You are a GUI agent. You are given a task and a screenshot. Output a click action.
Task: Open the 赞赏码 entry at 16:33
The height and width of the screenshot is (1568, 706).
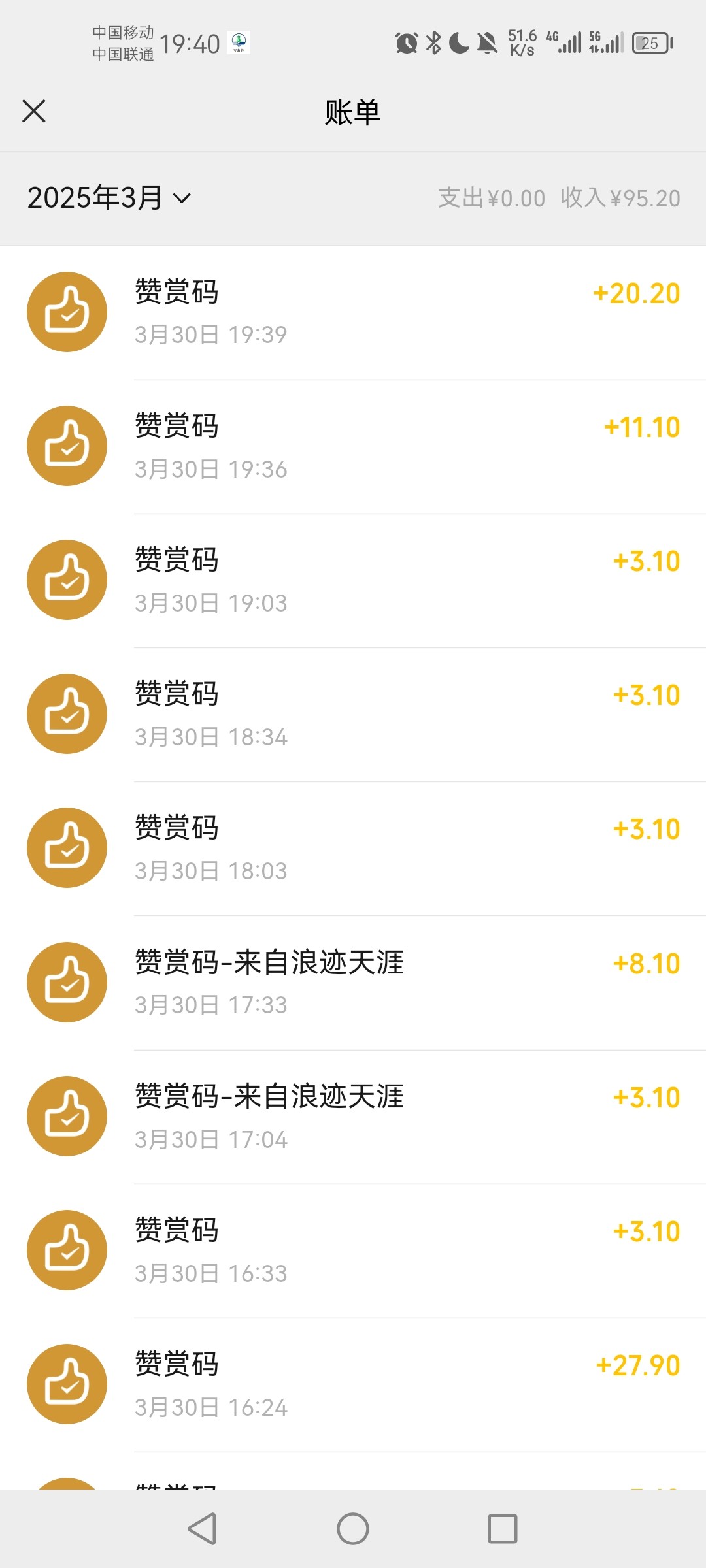point(353,1250)
